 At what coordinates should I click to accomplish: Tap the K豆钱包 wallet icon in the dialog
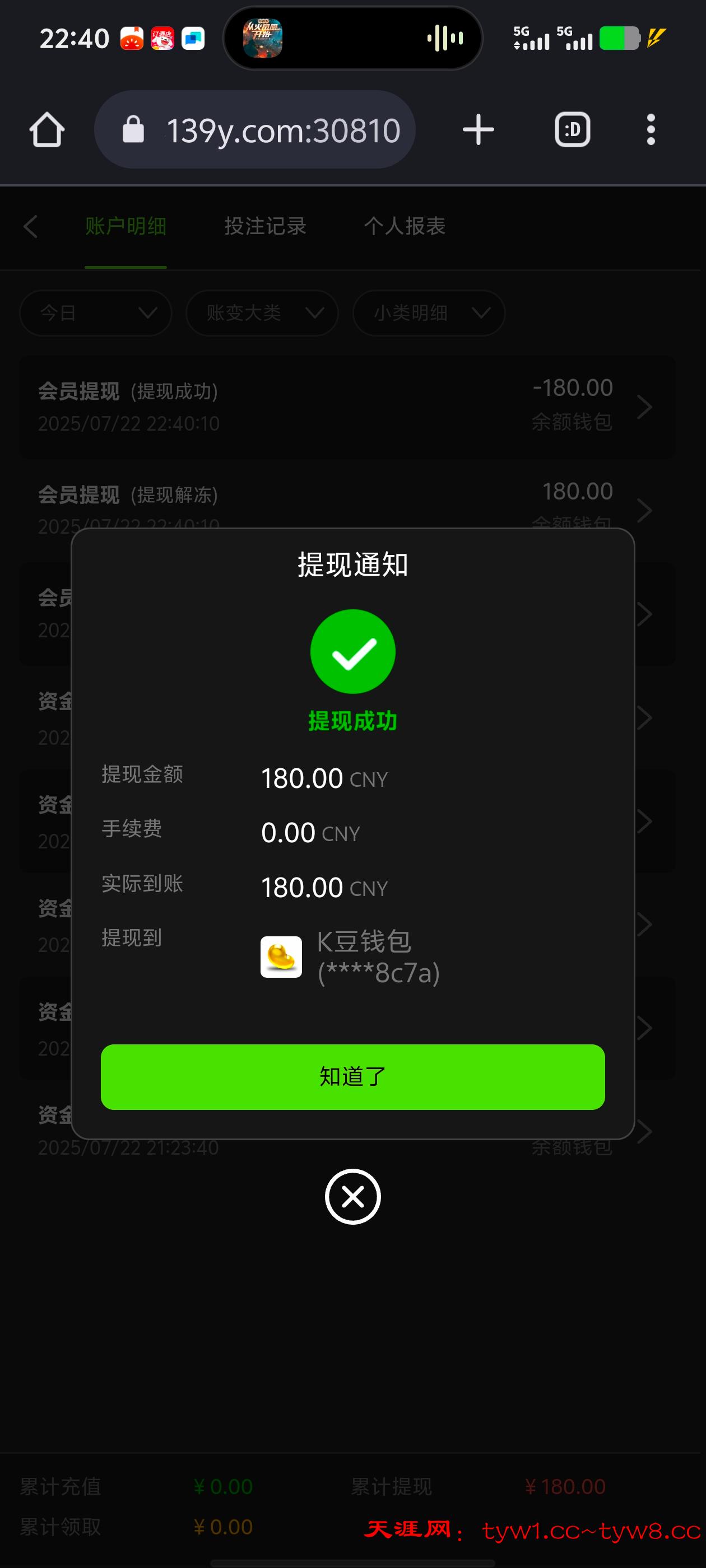[x=281, y=956]
